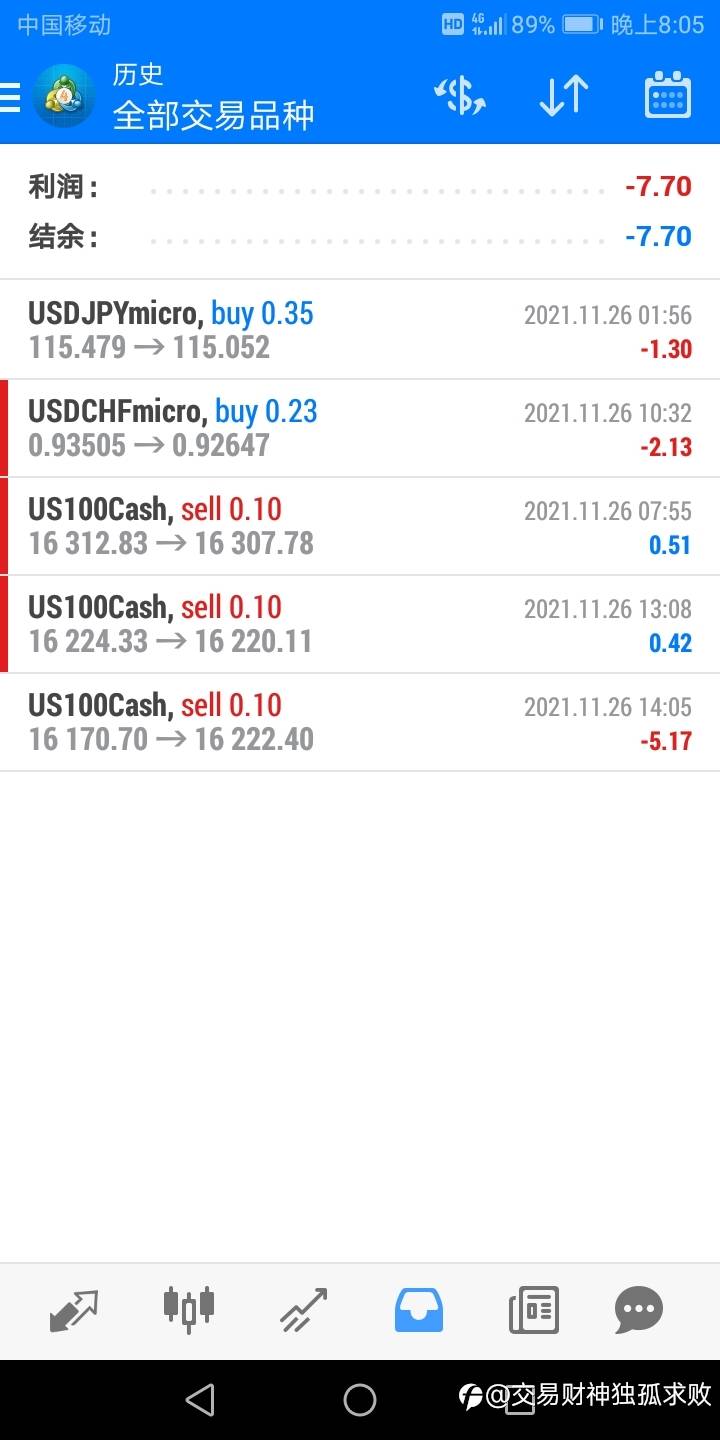Screen dimensions: 720x1440
Task: Switch to the candlestick Chart tab
Action: tap(188, 1310)
